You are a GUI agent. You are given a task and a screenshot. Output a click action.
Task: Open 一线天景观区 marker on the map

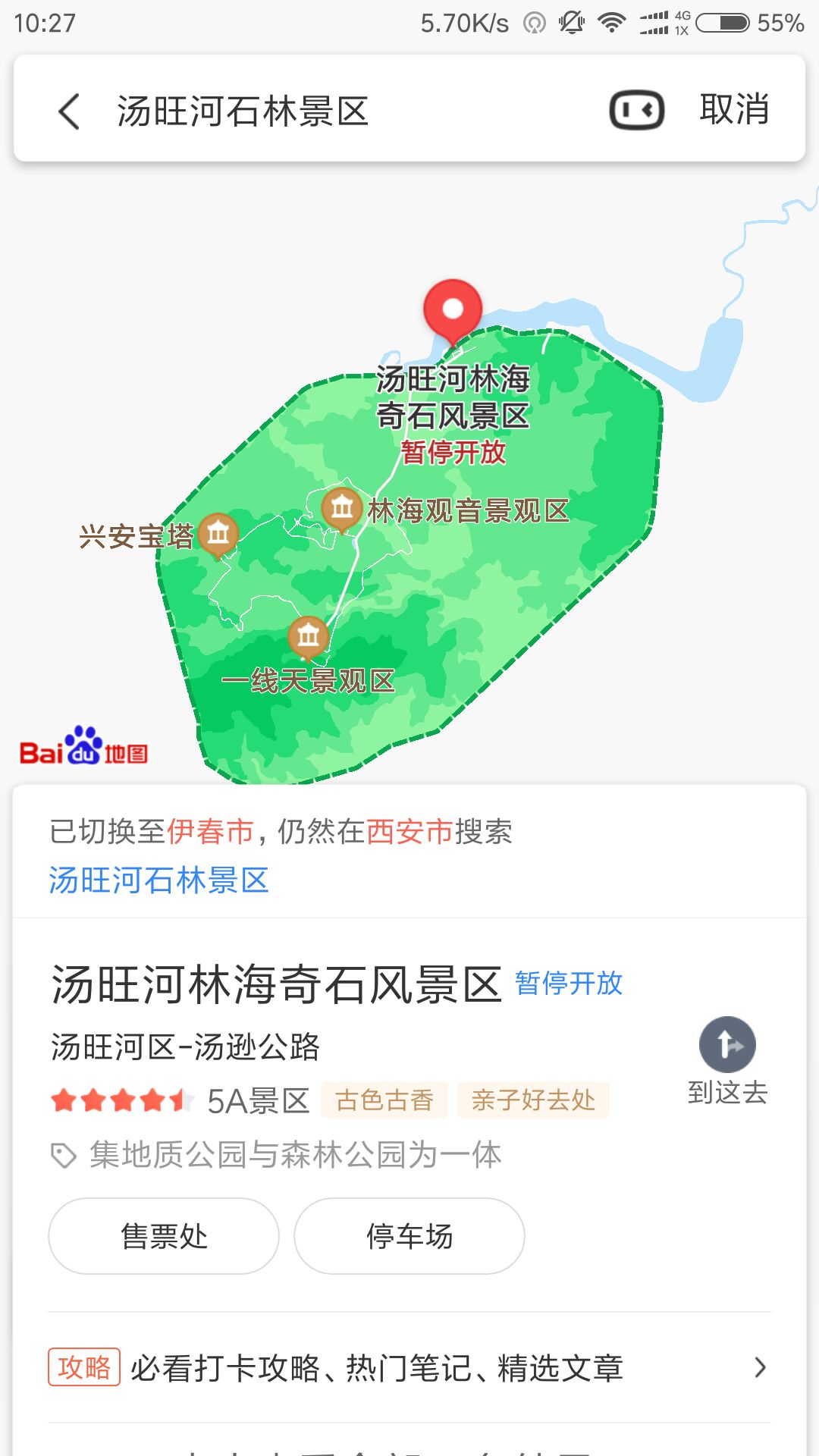click(309, 635)
